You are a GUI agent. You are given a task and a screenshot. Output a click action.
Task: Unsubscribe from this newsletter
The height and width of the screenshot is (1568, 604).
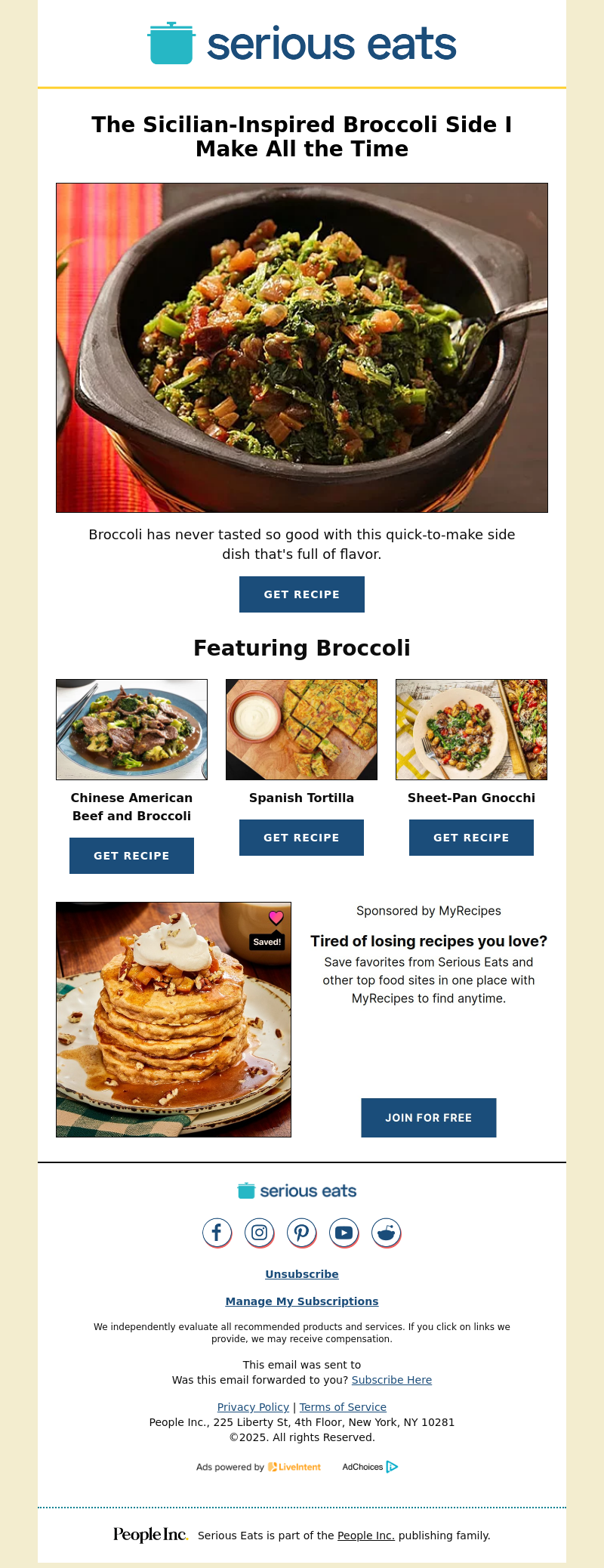pos(302,1274)
